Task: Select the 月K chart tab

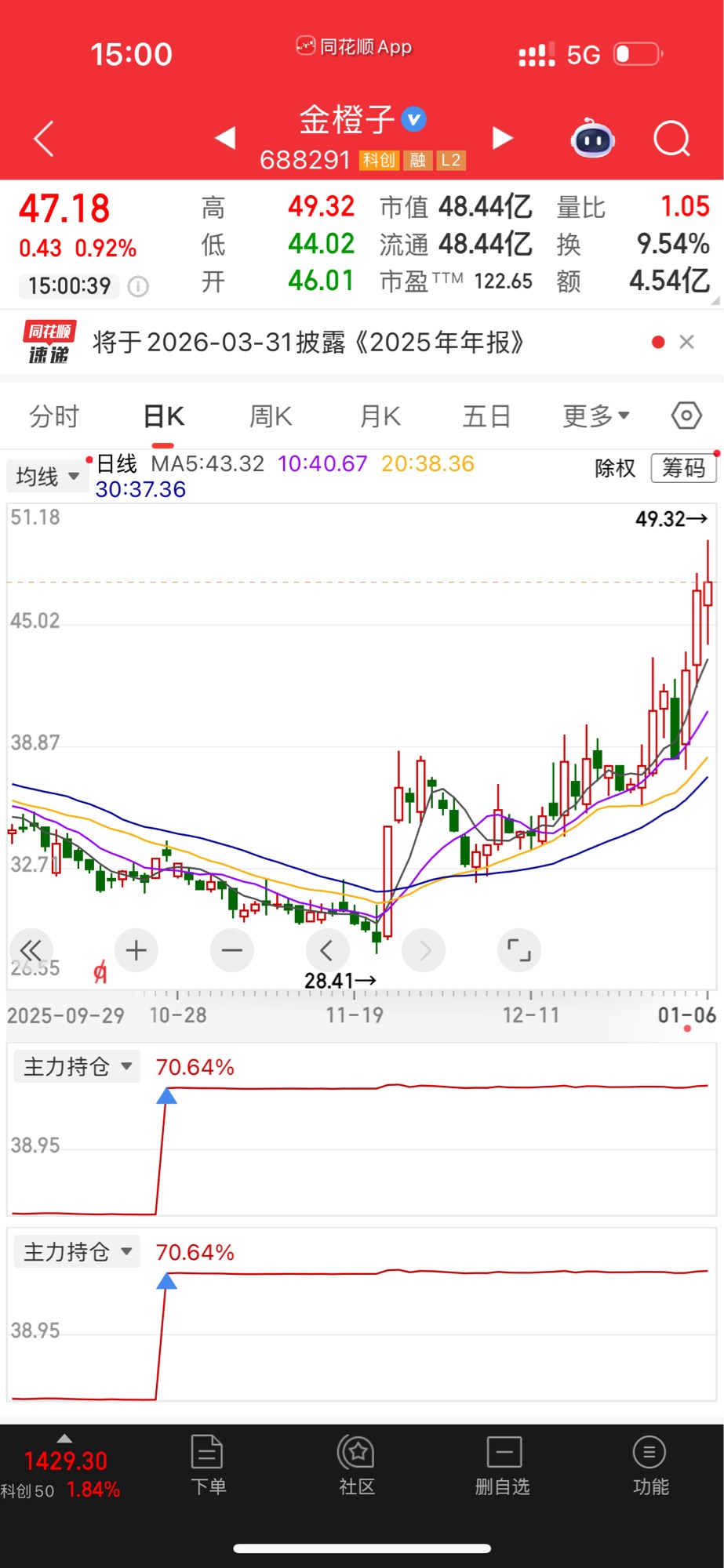Action: (x=380, y=416)
